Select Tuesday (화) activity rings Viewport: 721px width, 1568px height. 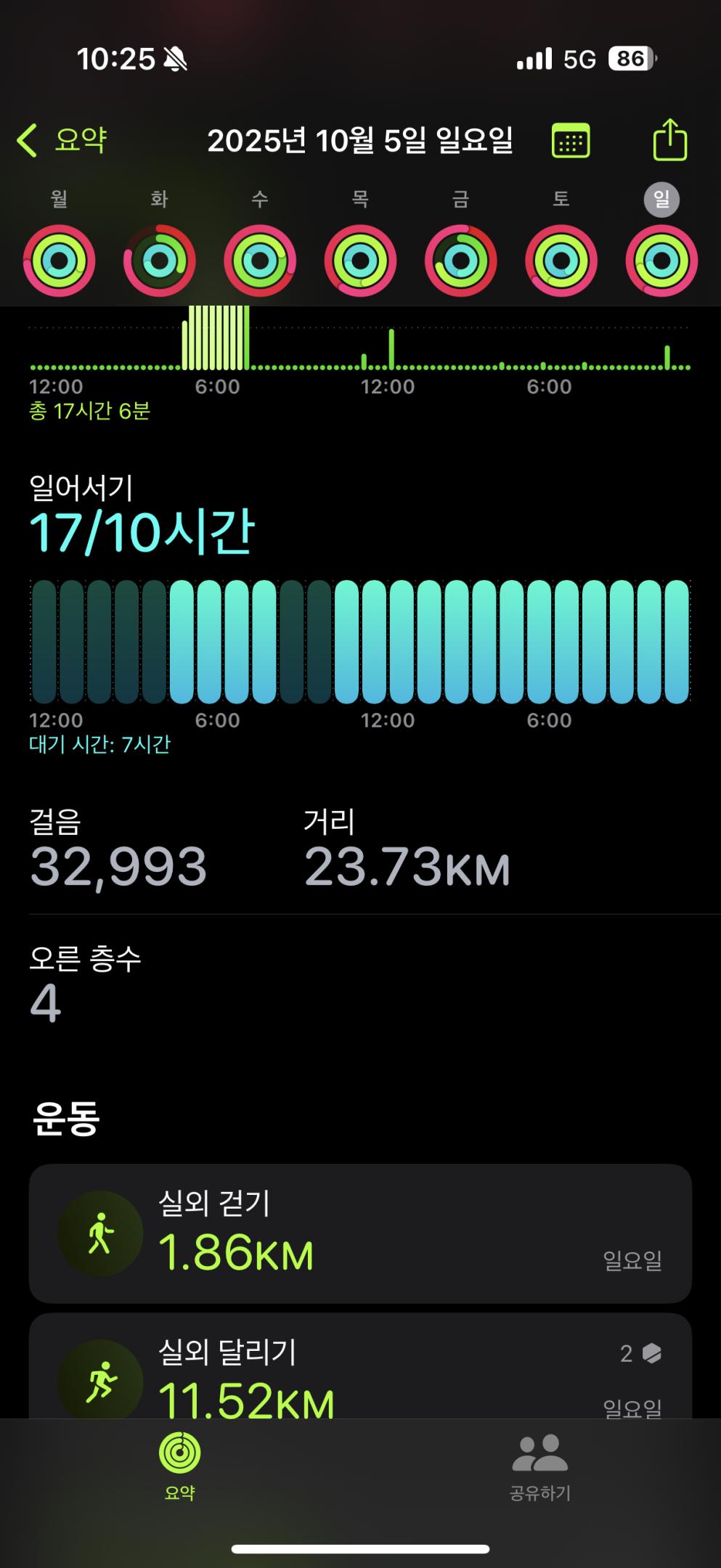coord(160,261)
